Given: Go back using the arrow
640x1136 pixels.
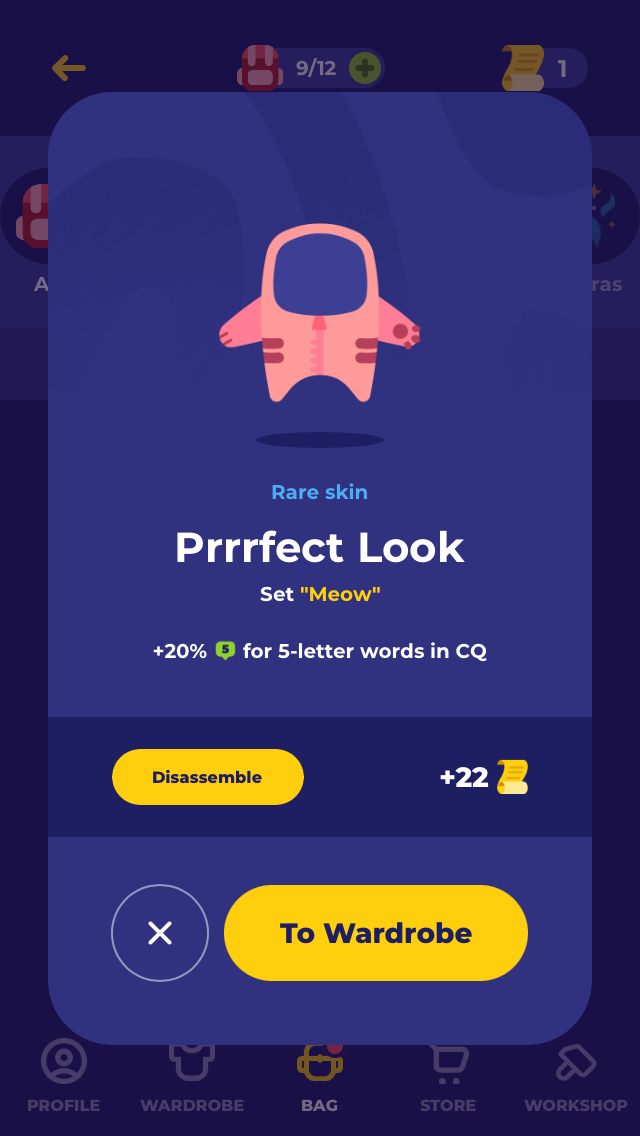Looking at the screenshot, I should 69,69.
